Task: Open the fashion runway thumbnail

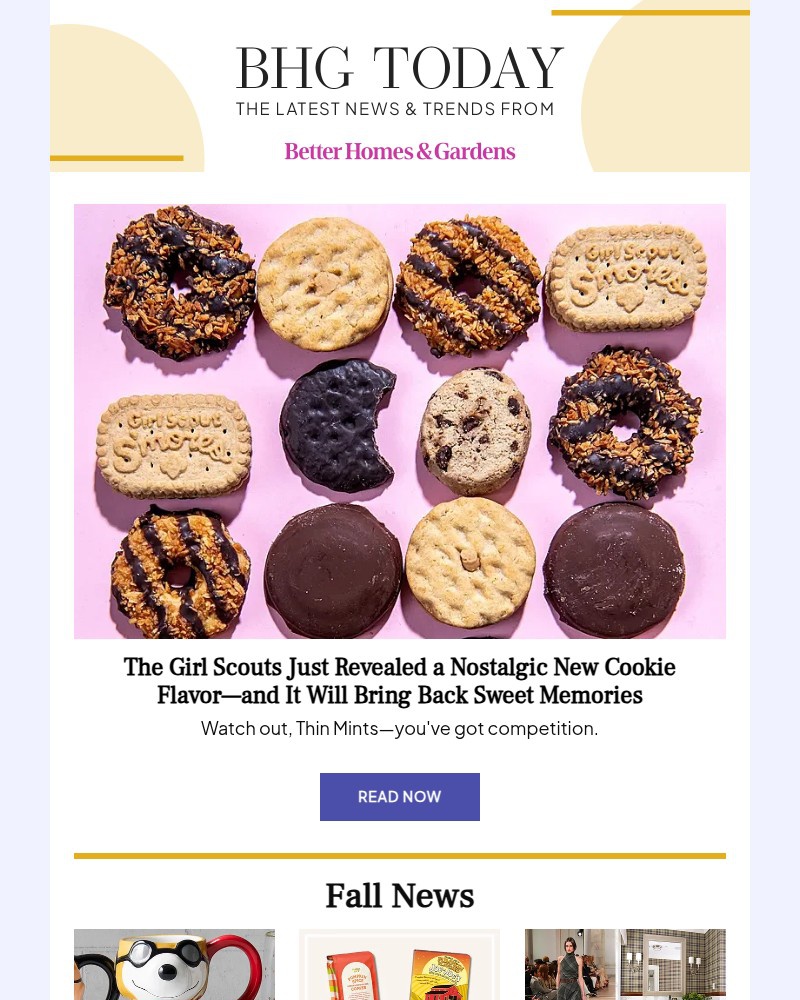Action: 625,964
